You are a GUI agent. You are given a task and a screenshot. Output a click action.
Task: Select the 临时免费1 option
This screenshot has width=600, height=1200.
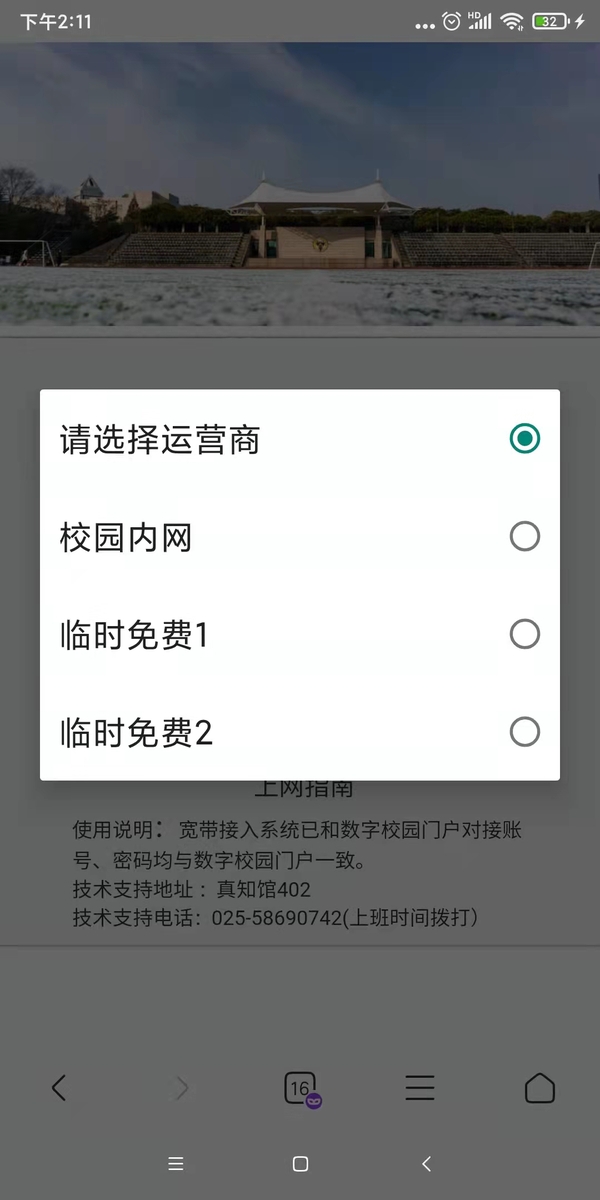(x=300, y=635)
